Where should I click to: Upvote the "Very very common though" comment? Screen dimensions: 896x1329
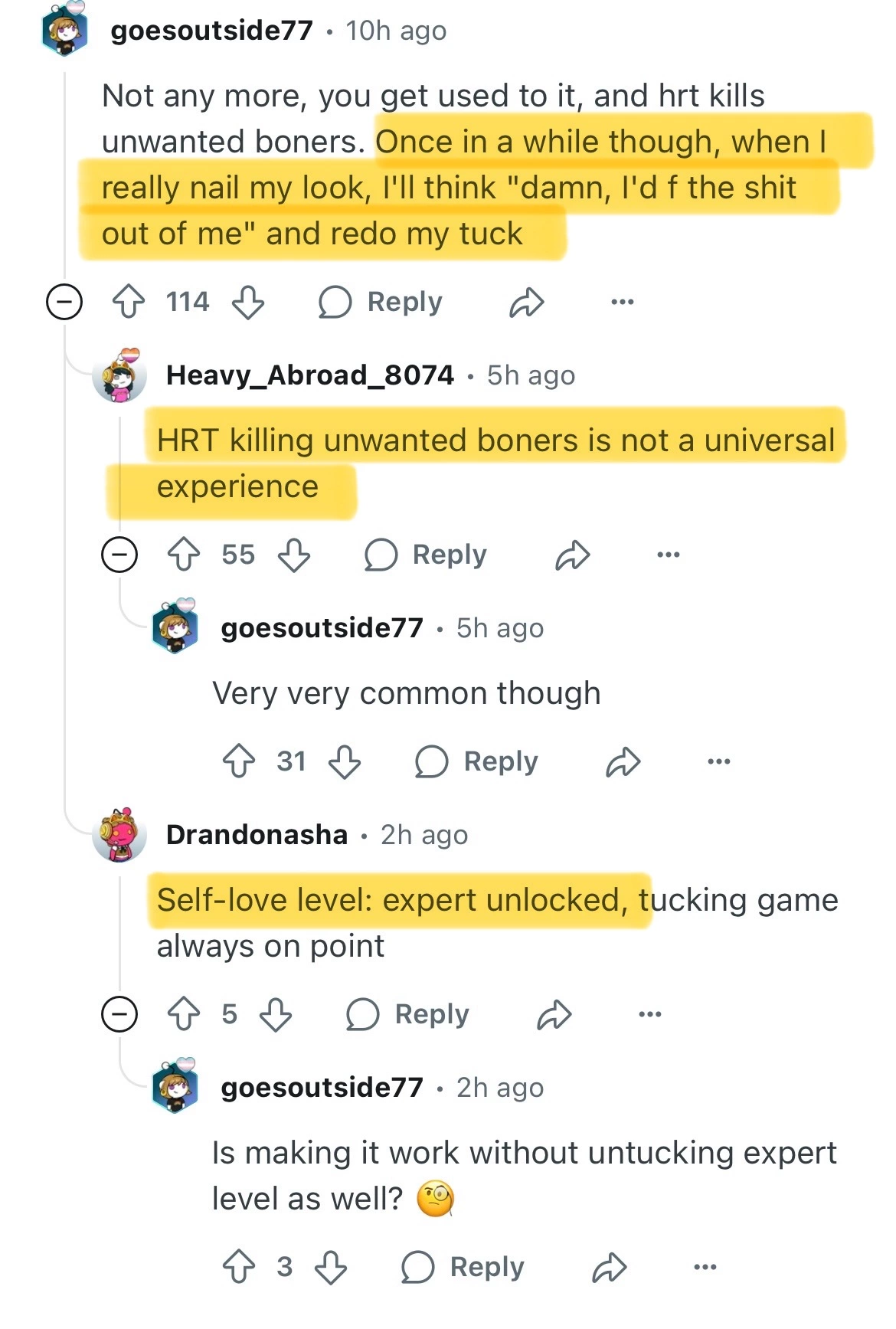239,761
